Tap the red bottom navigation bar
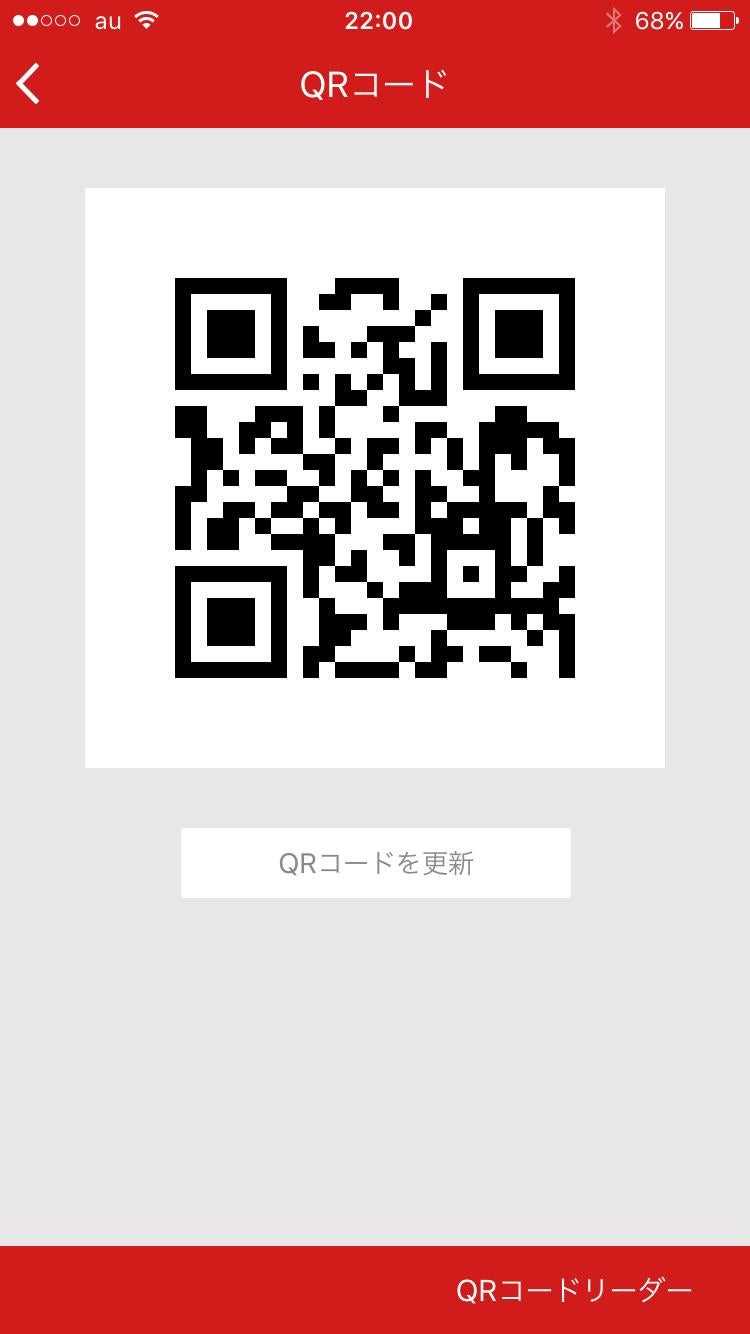This screenshot has width=750, height=1334. click(200, 1290)
